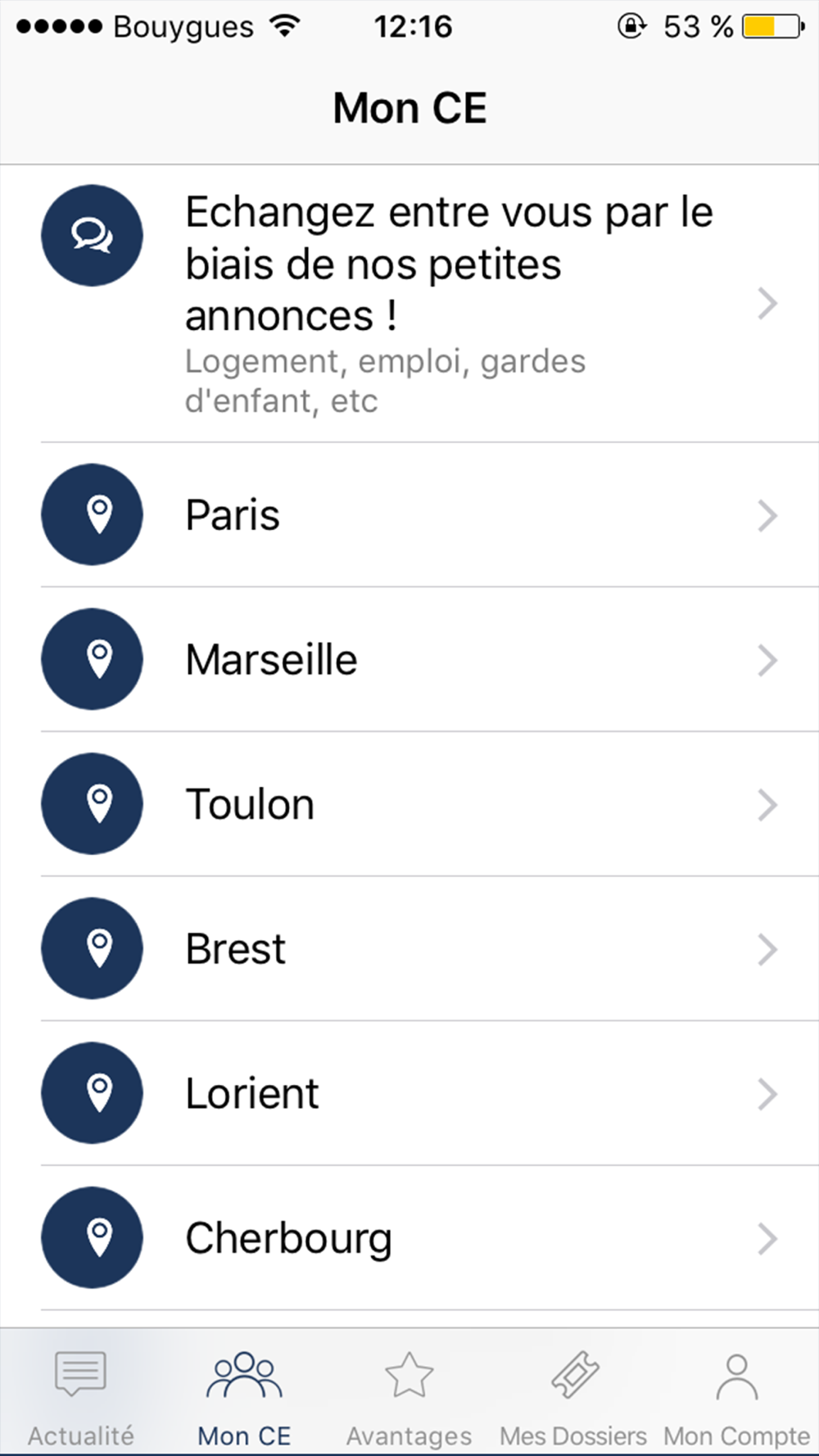Select the Marseille row
The width and height of the screenshot is (819, 1456).
click(x=409, y=659)
